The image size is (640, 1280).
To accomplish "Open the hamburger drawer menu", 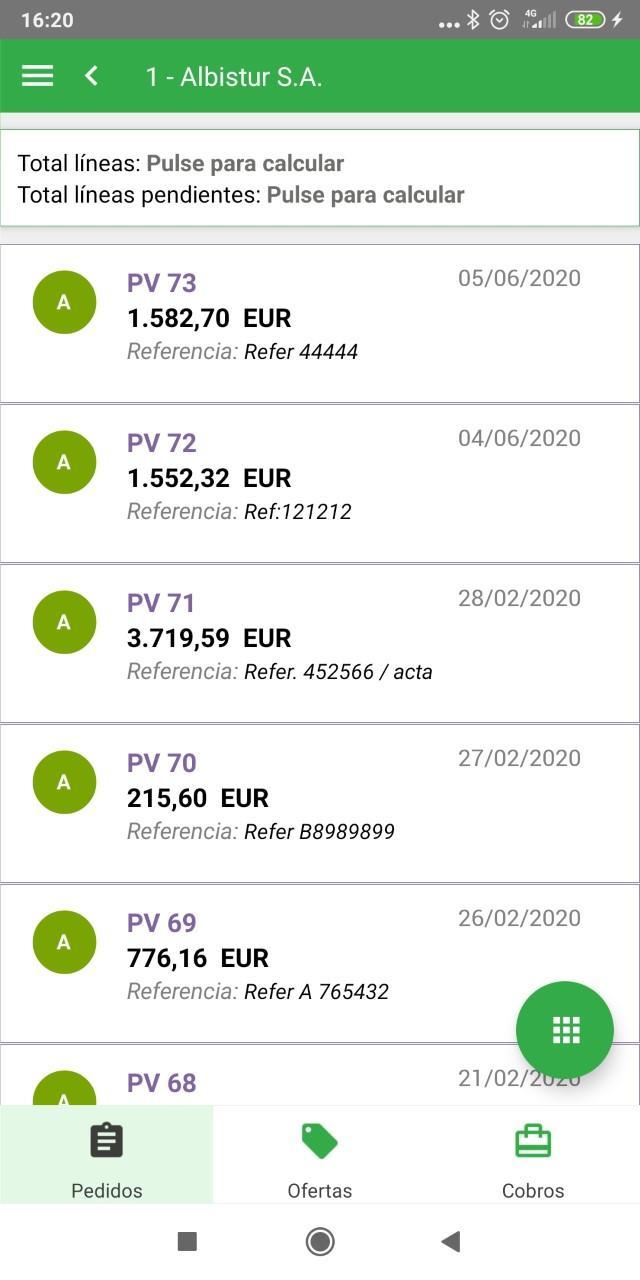I will [37, 76].
